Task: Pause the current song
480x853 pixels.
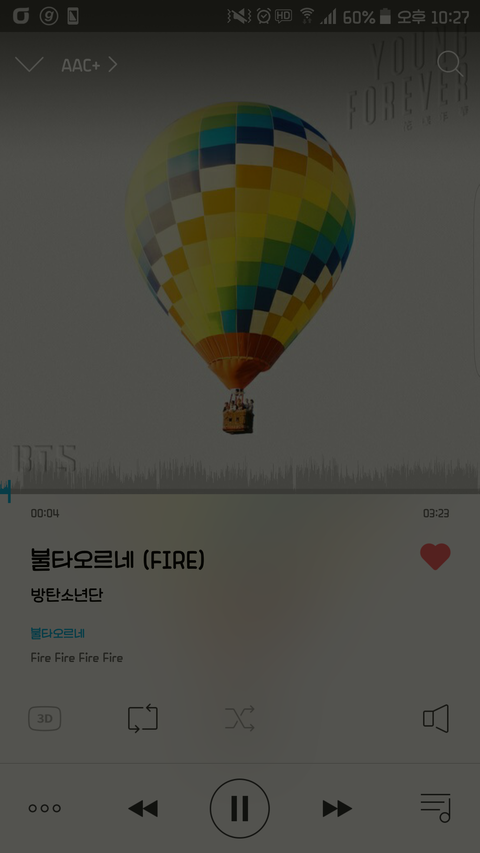Action: click(x=239, y=808)
